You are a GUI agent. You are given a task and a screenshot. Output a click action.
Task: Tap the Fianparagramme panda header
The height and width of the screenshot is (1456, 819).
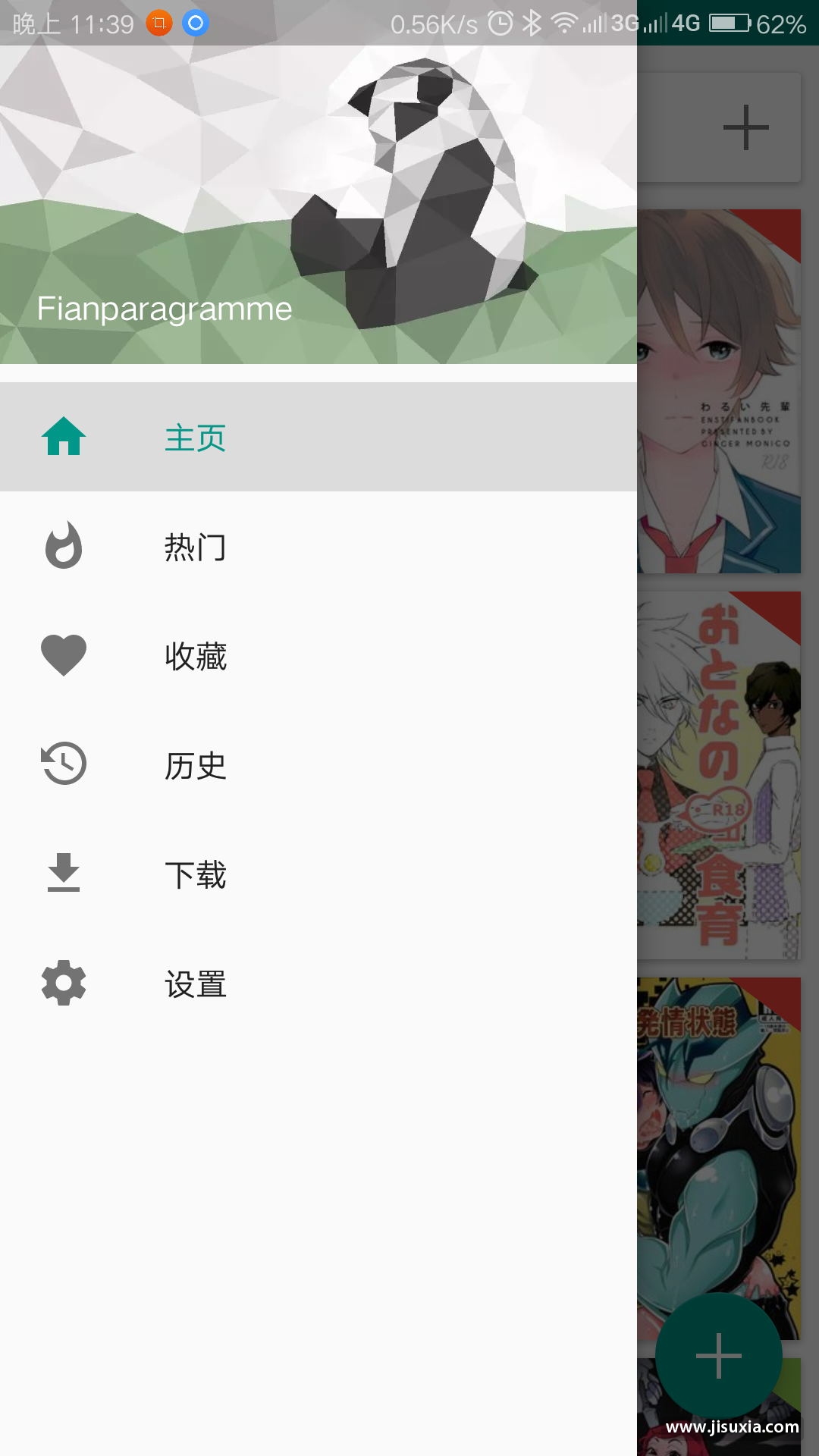[x=318, y=205]
